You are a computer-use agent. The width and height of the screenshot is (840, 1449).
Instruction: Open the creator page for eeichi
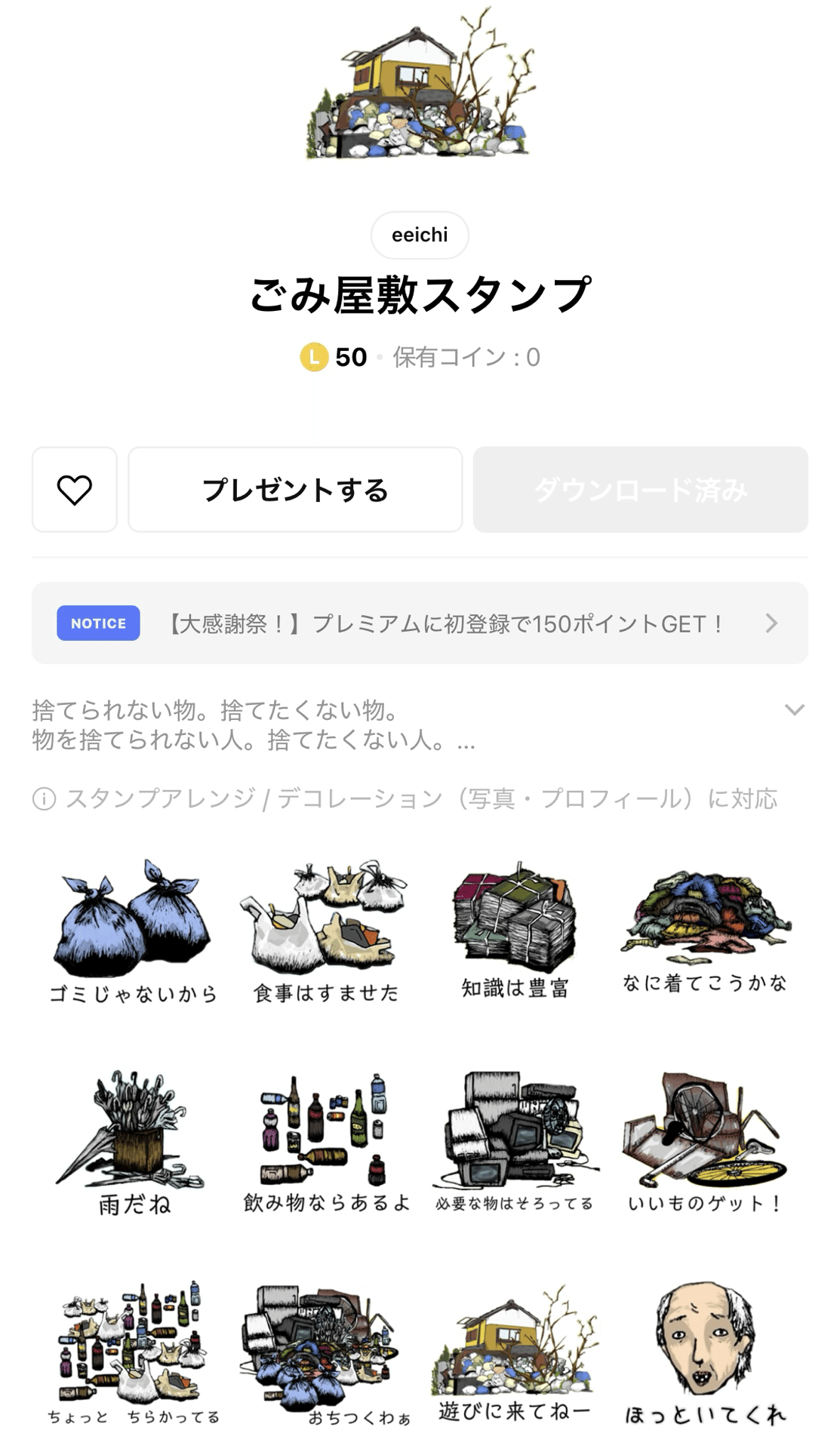point(420,235)
